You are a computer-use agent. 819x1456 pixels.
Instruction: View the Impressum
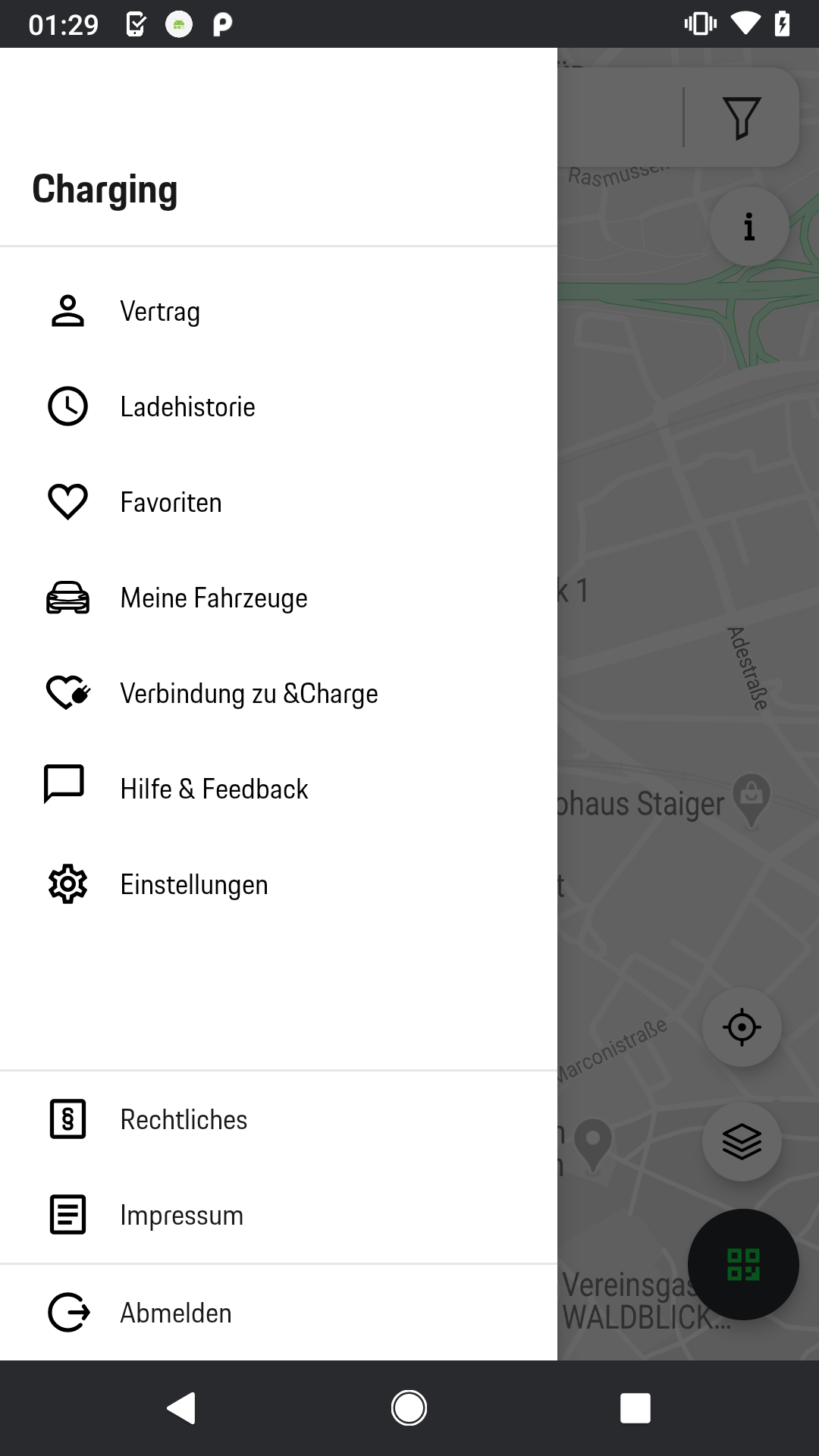point(181,1216)
